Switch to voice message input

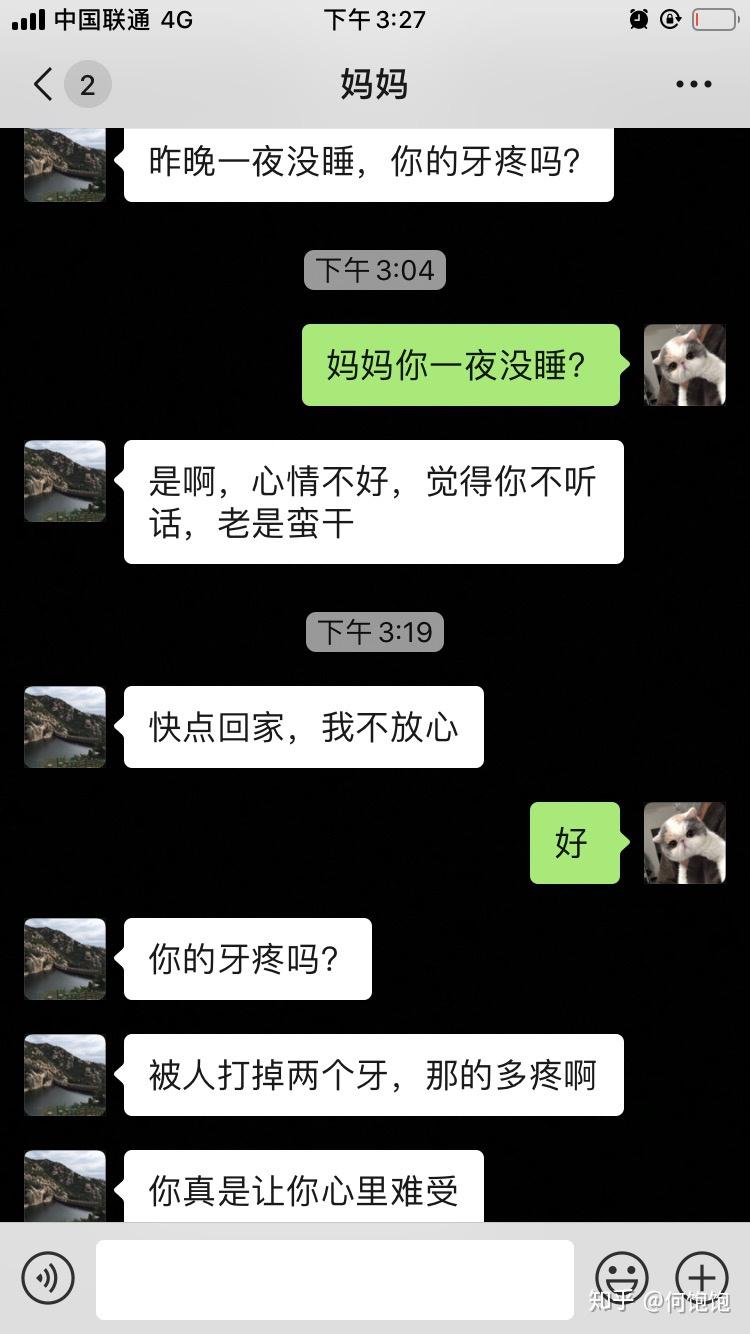click(x=48, y=1277)
